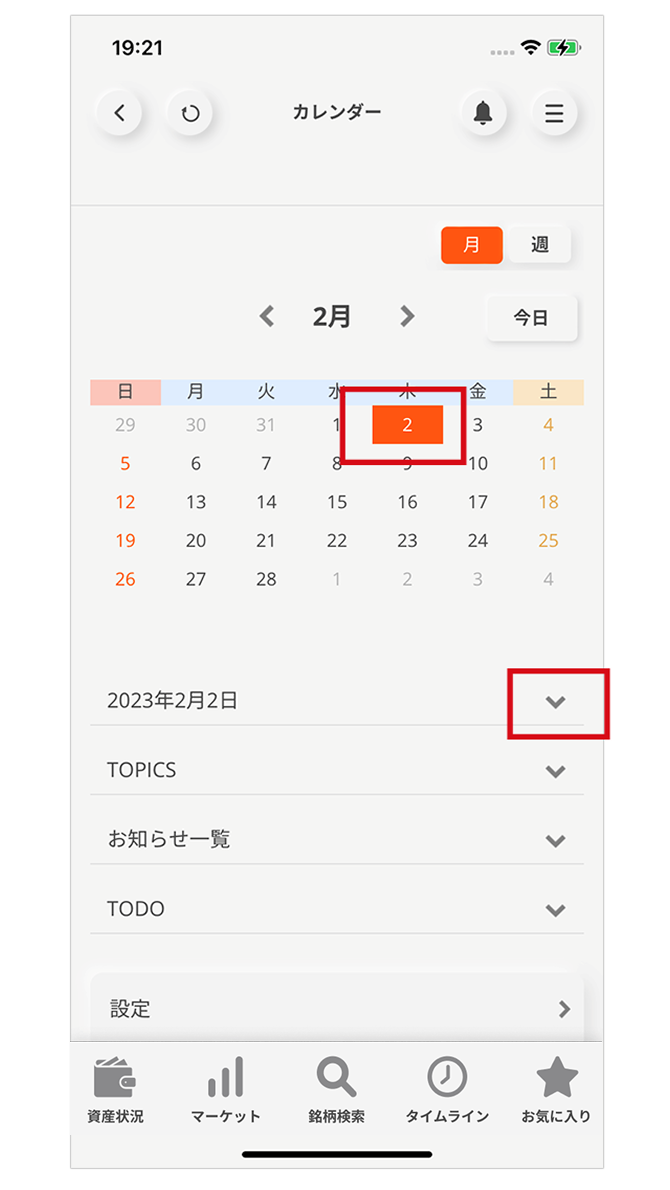Switch to the 週 weekly view
This screenshot has height=1190, width=670.
coord(540,245)
